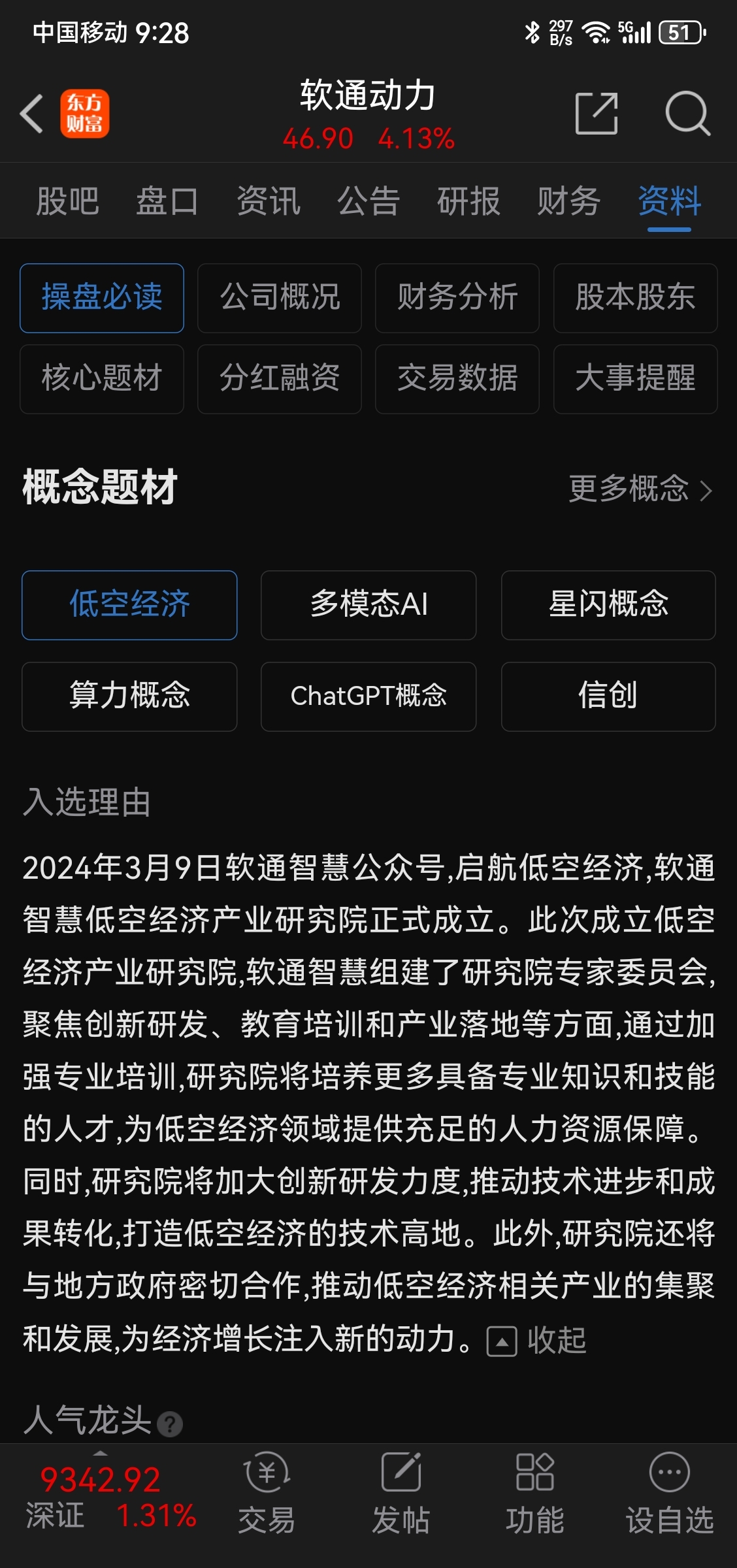Tap the share icon in the header

pos(595,112)
